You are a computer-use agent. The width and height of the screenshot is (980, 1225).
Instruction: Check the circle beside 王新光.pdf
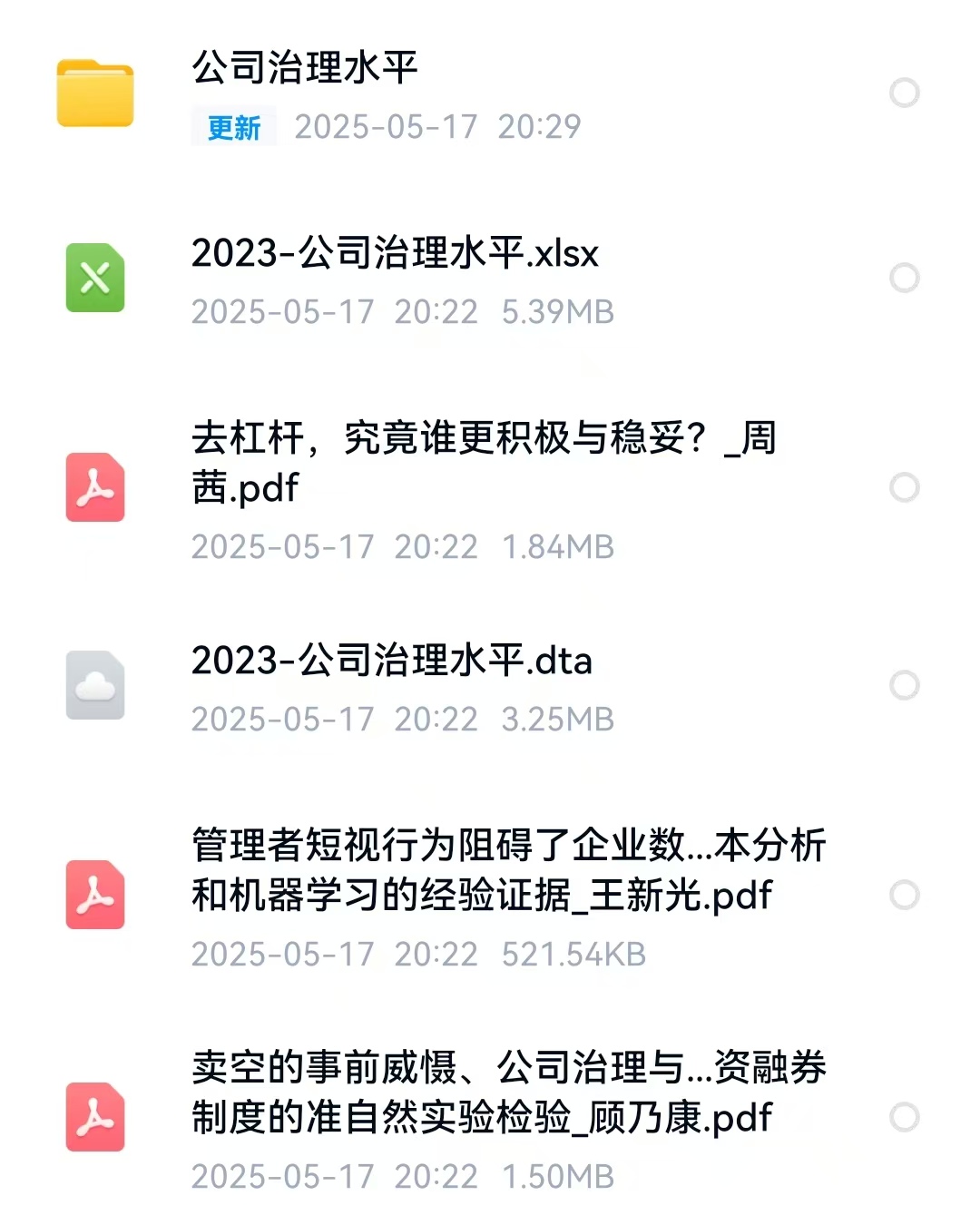[904, 895]
